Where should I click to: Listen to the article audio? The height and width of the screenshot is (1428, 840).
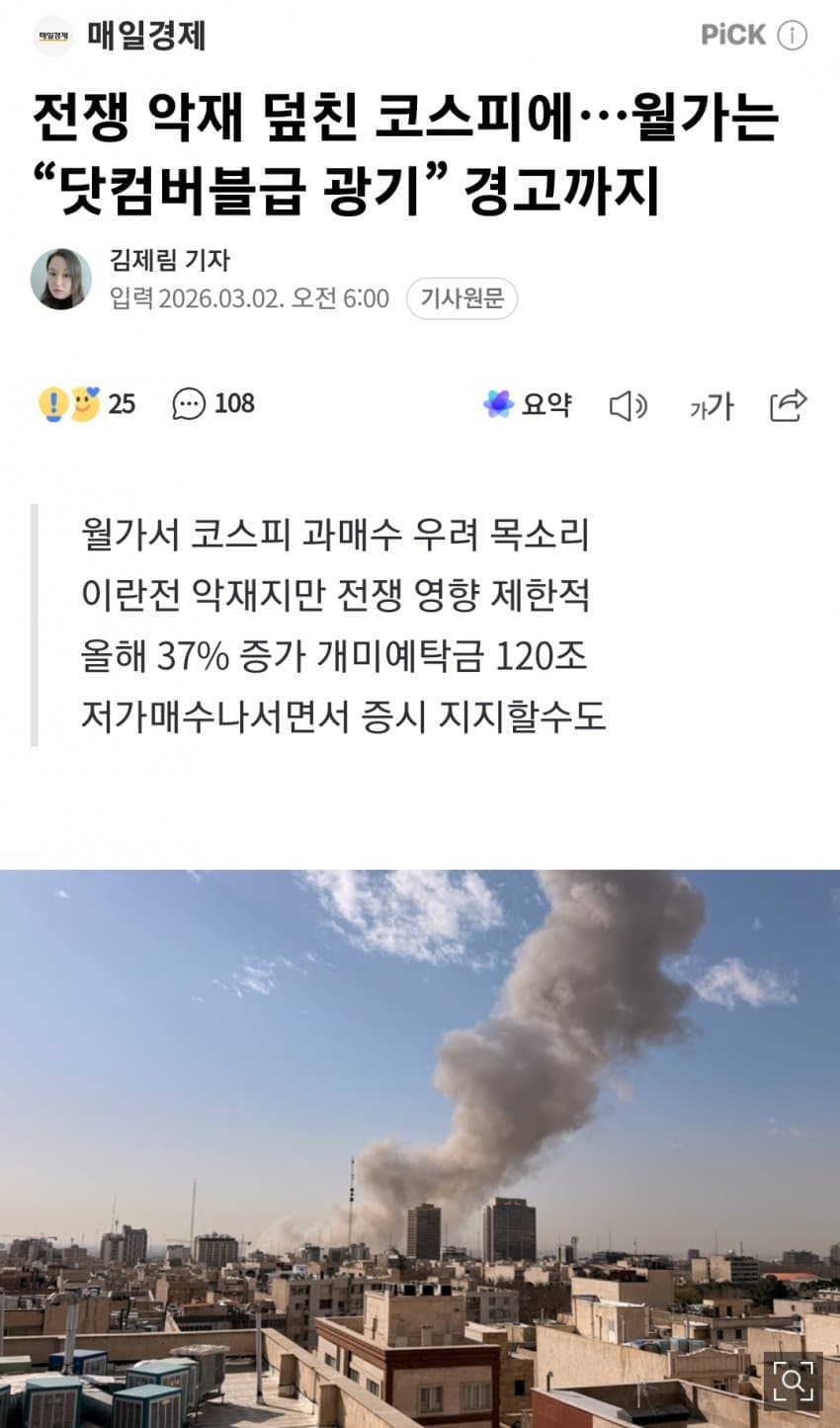(x=628, y=405)
